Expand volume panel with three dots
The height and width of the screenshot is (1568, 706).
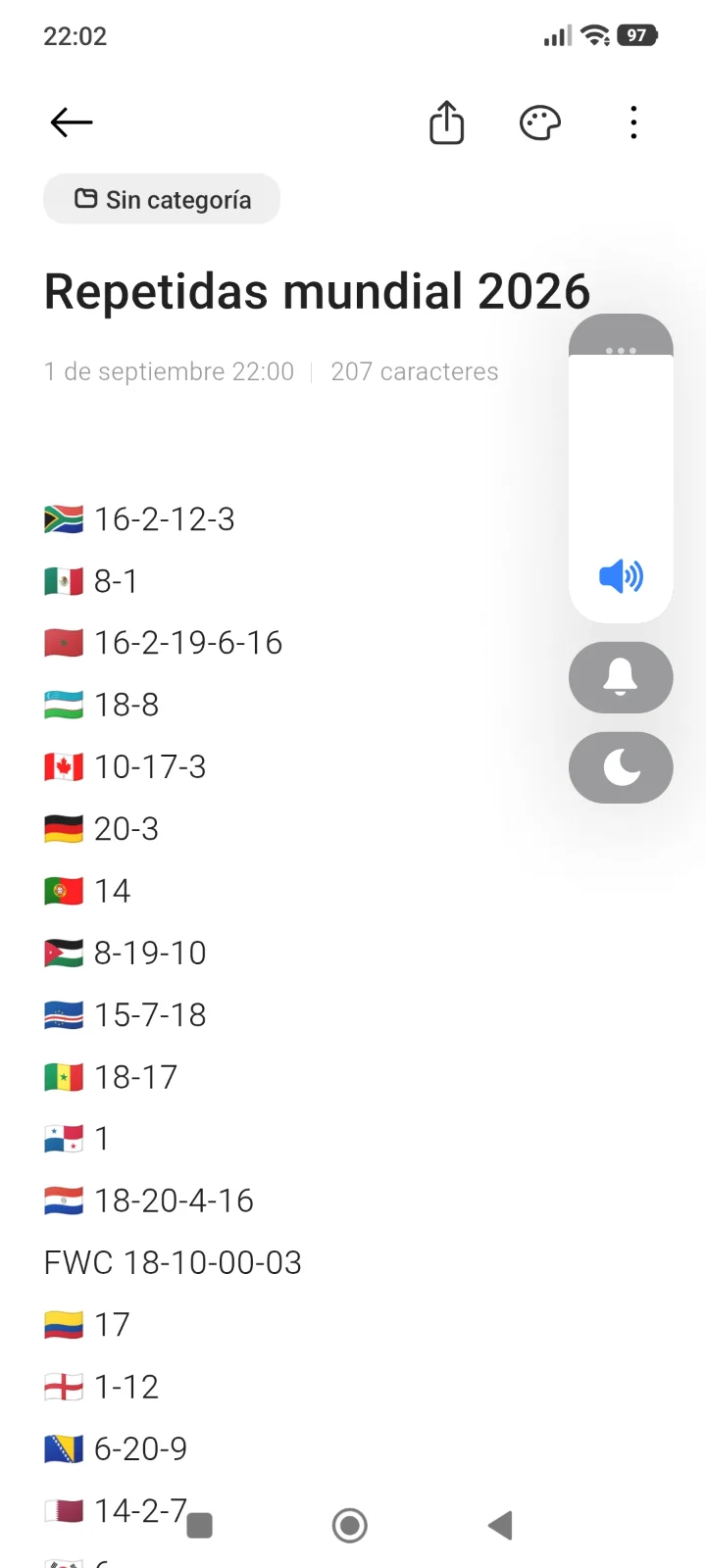tap(621, 350)
